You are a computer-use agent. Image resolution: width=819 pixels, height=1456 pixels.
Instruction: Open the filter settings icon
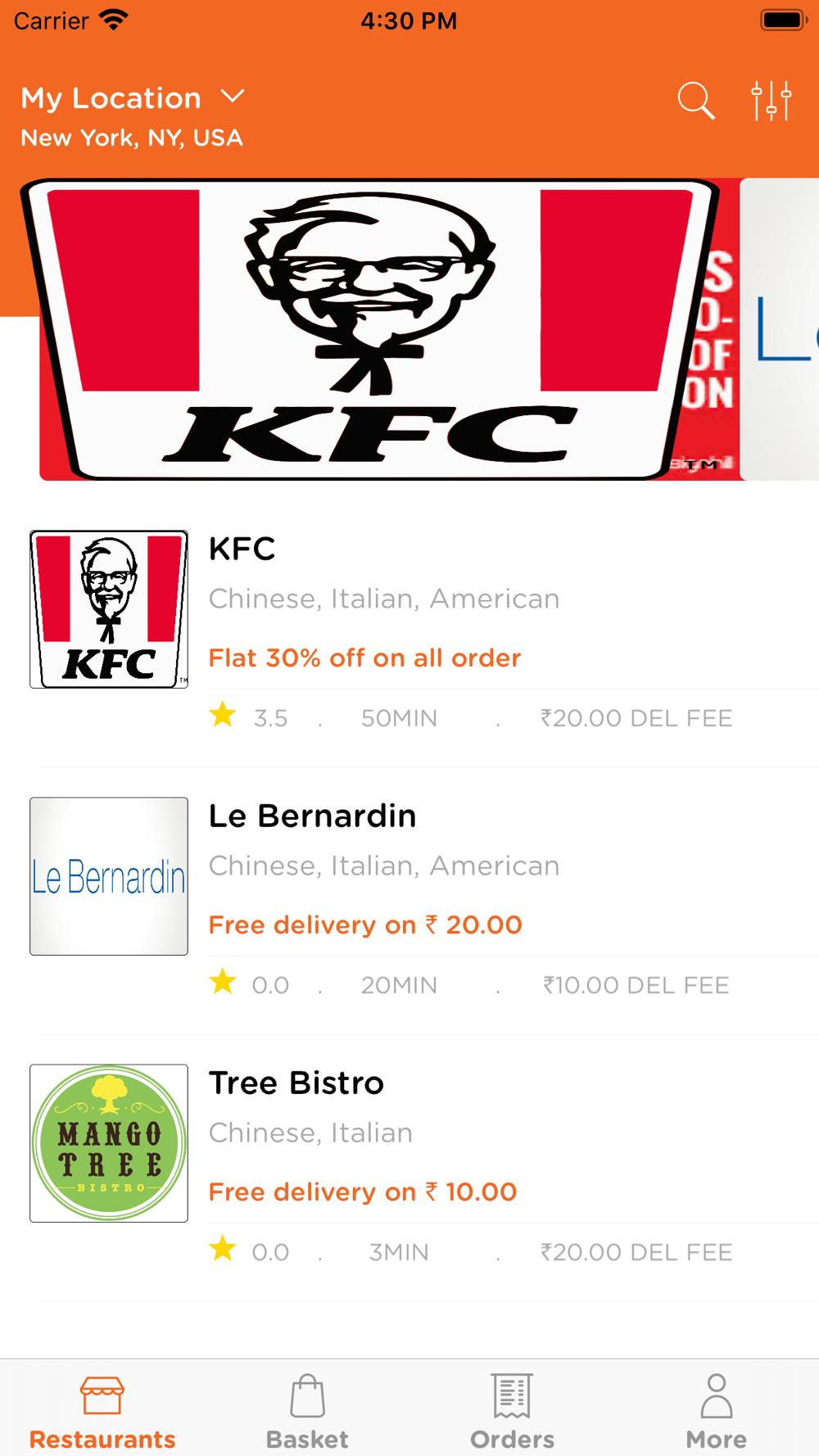771,101
